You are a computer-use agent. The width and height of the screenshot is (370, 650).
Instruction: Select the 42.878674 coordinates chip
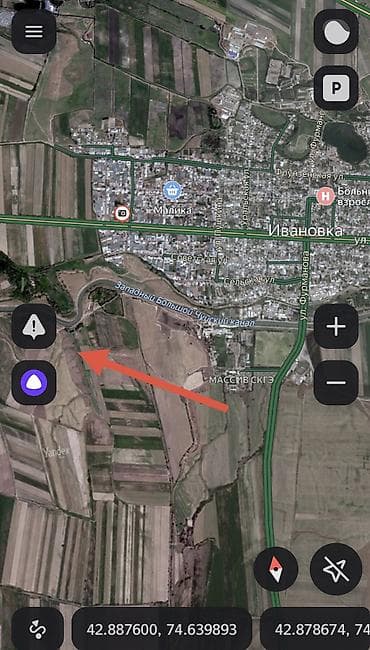(315, 629)
